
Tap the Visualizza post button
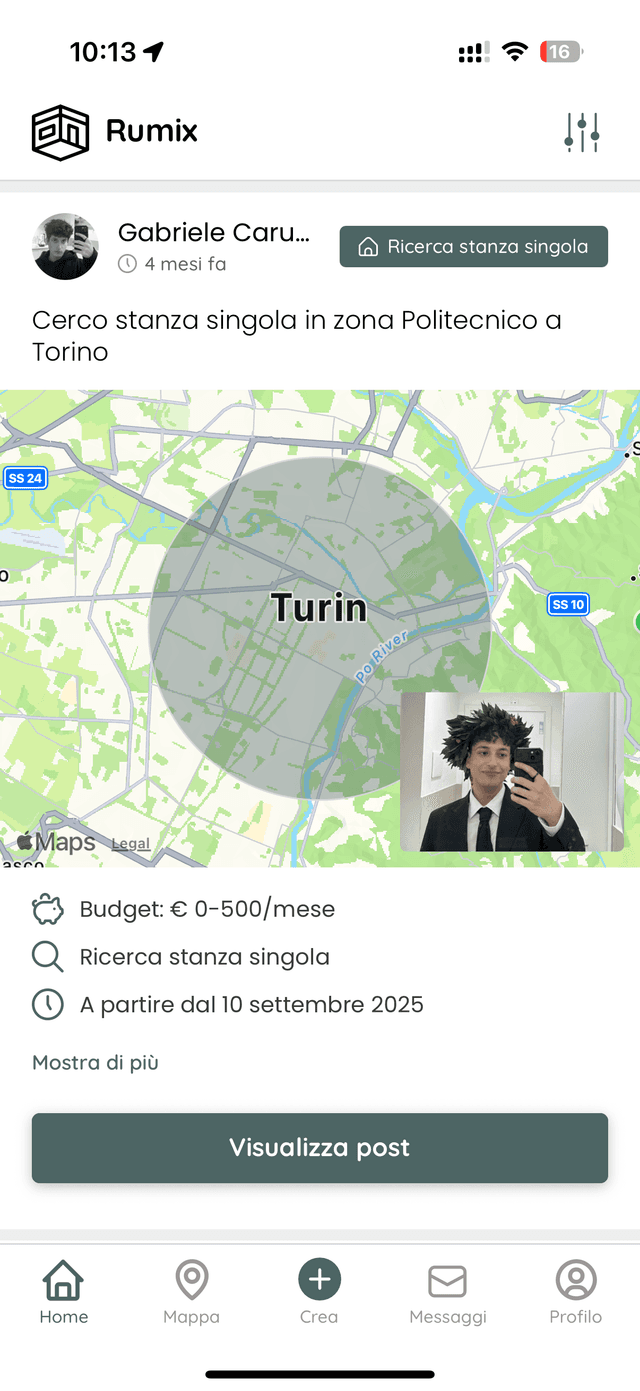(x=320, y=1147)
